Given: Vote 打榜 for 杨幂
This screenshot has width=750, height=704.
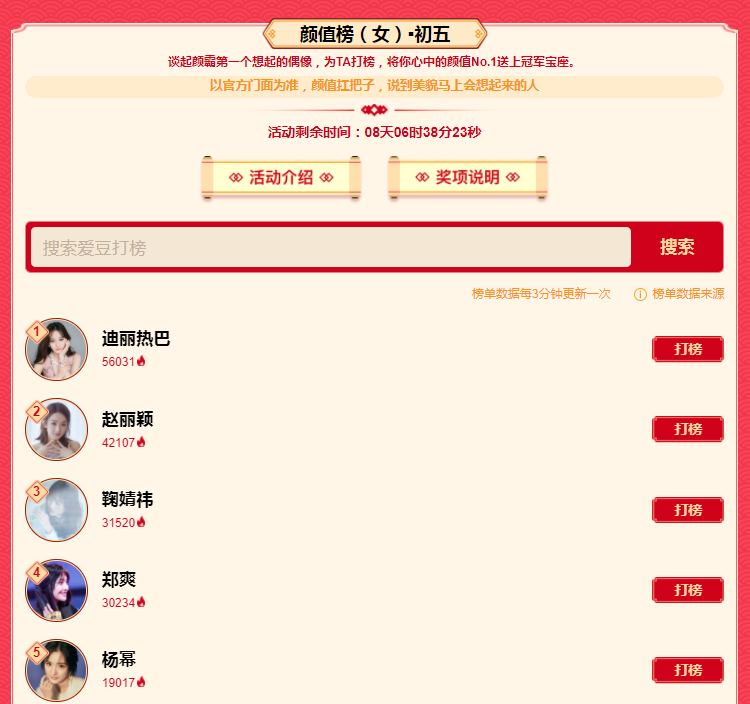Looking at the screenshot, I should [x=687, y=670].
